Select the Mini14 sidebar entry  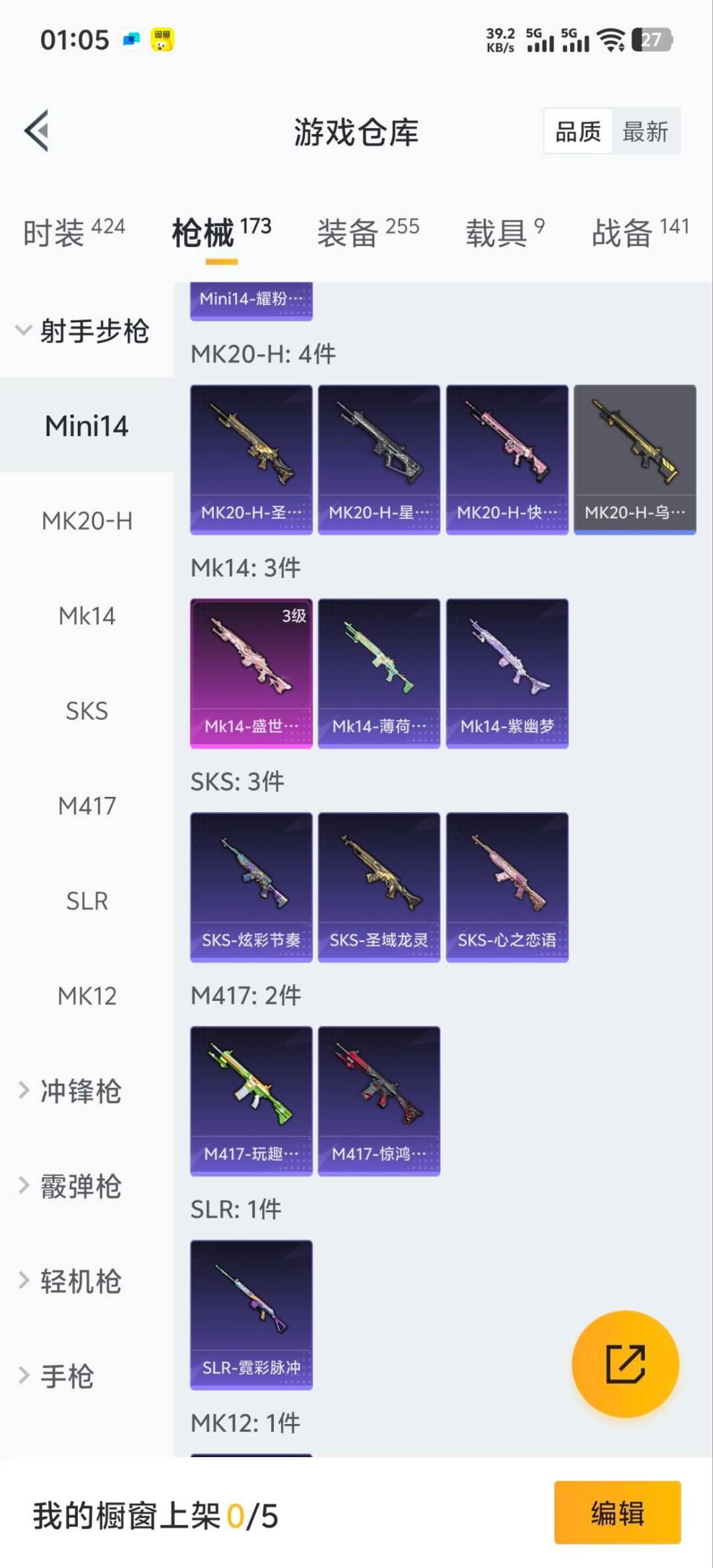coord(86,426)
